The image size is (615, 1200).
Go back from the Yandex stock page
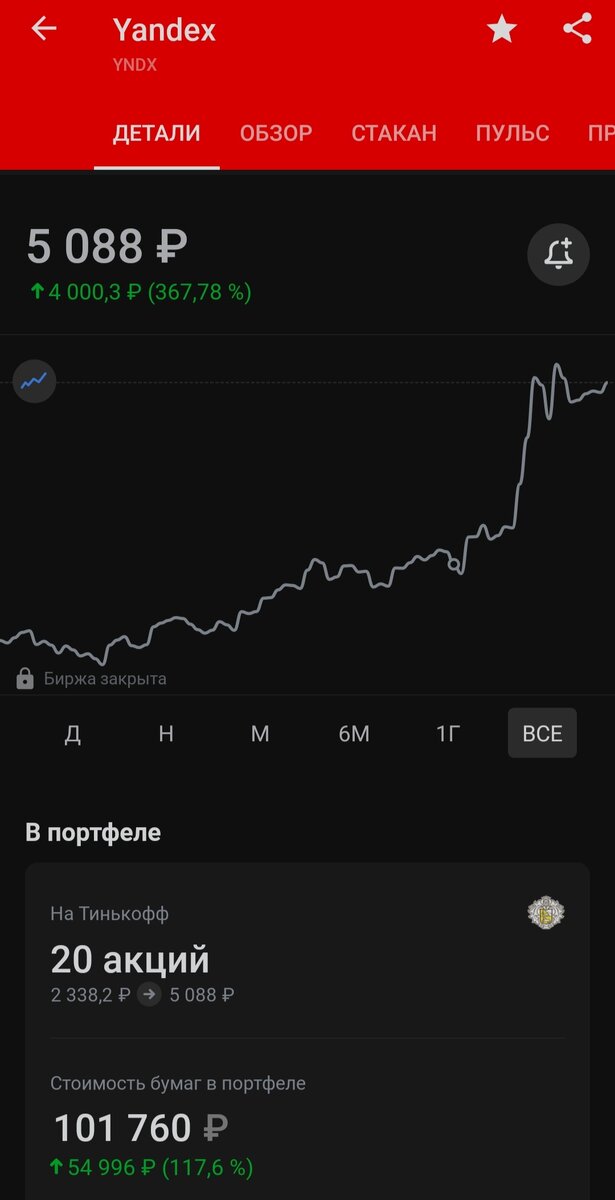tap(44, 29)
